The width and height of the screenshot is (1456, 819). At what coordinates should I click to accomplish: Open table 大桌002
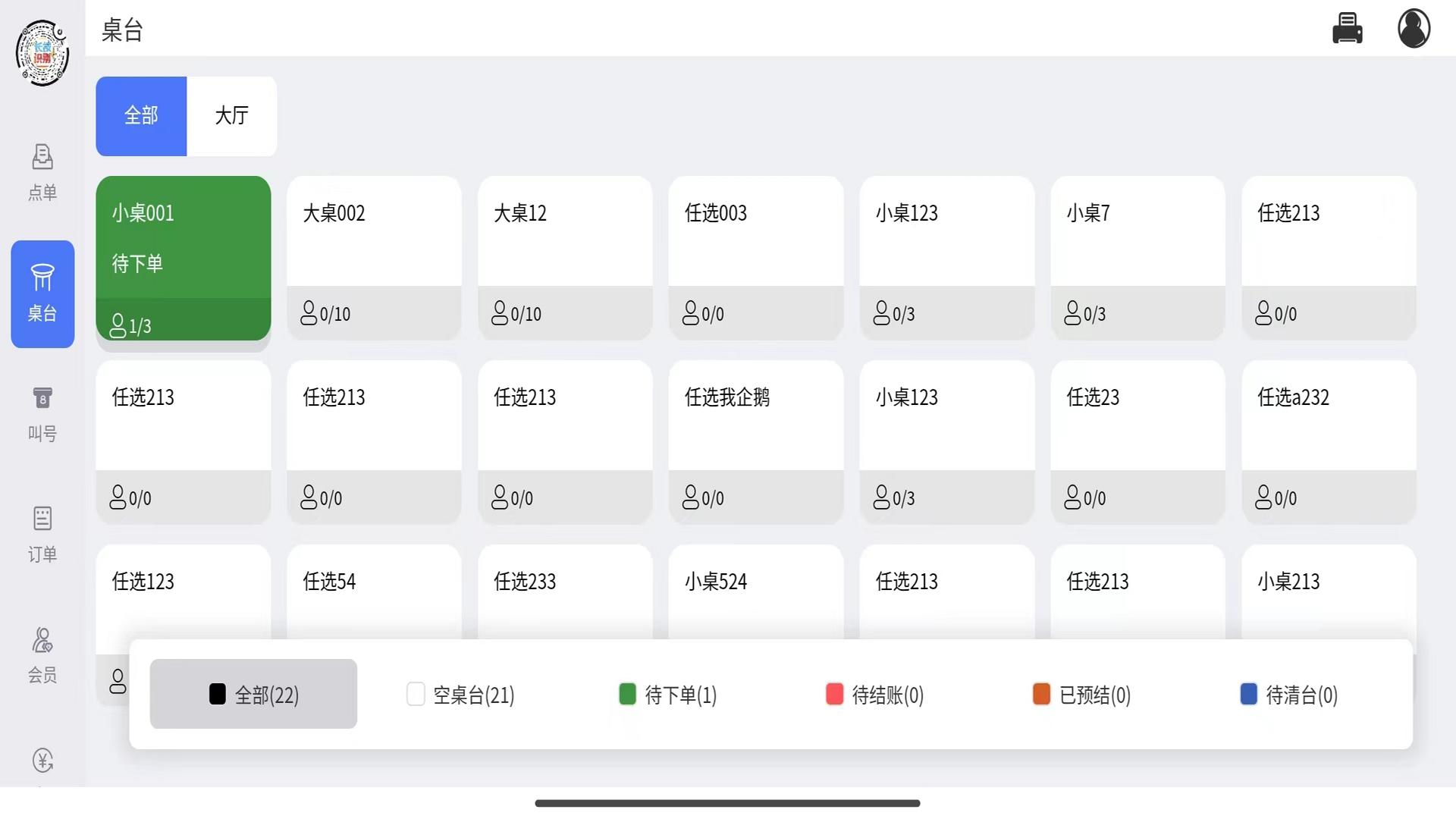[374, 258]
